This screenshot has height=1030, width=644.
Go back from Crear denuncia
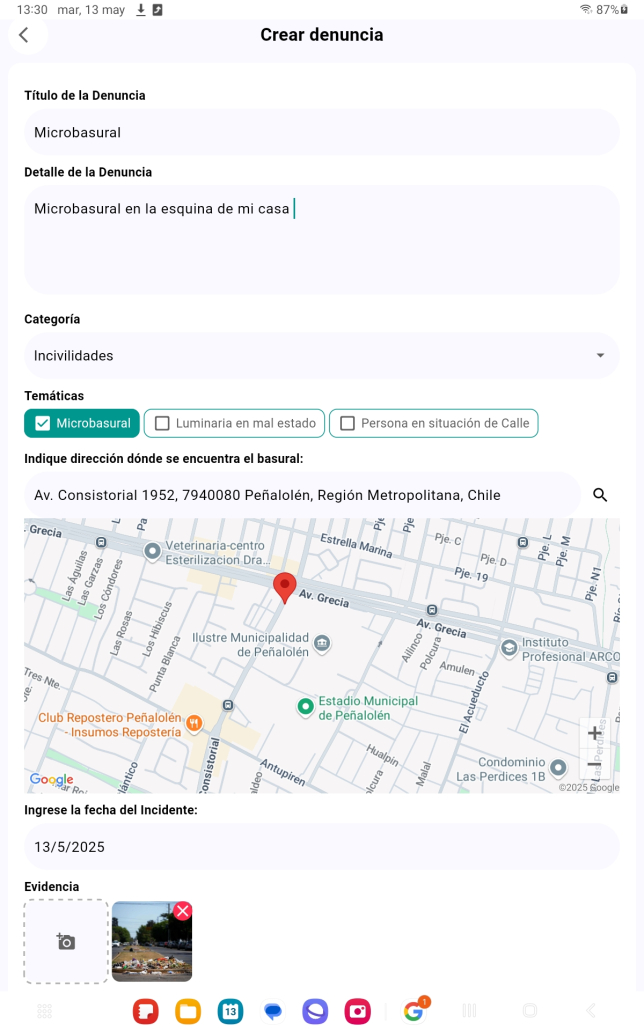[24, 35]
